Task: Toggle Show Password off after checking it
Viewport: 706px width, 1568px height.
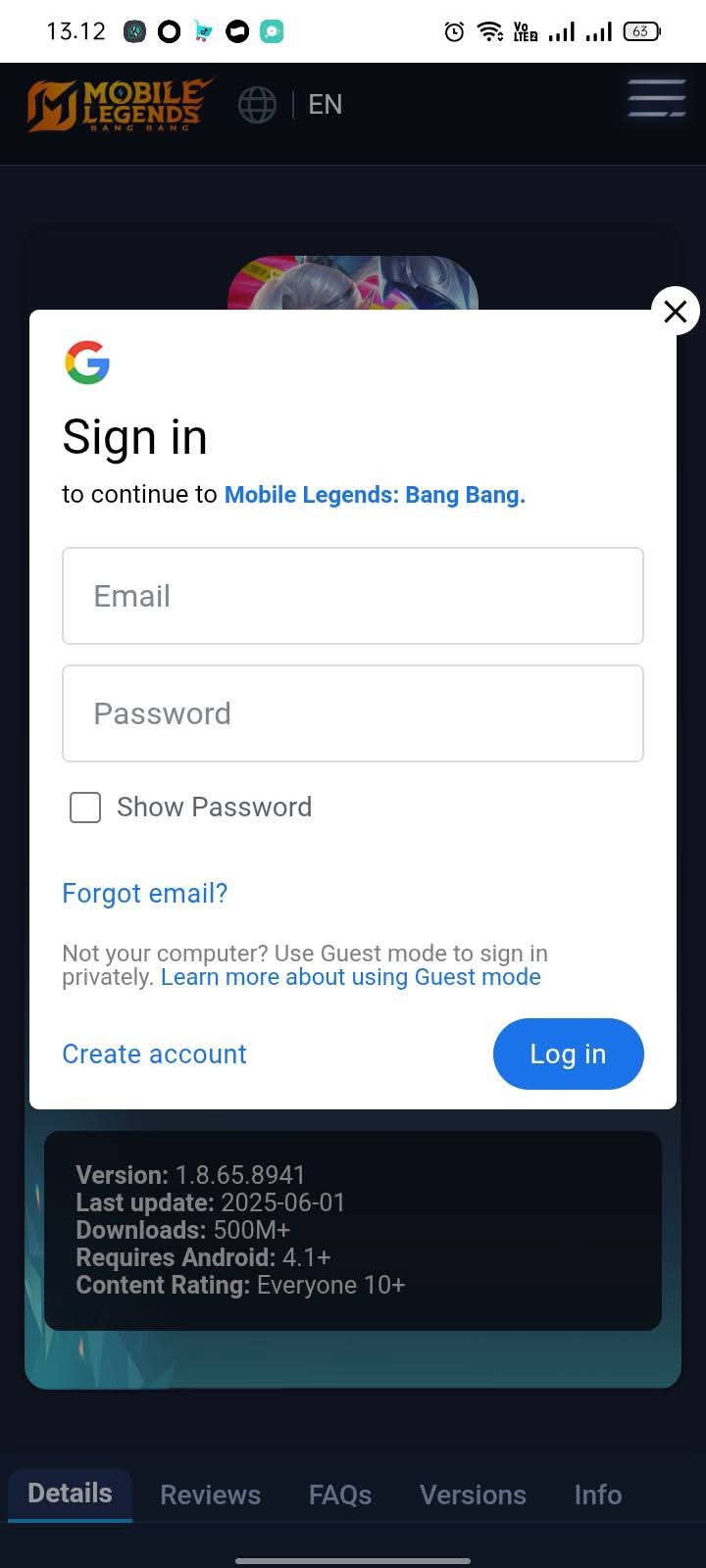Action: click(x=84, y=807)
